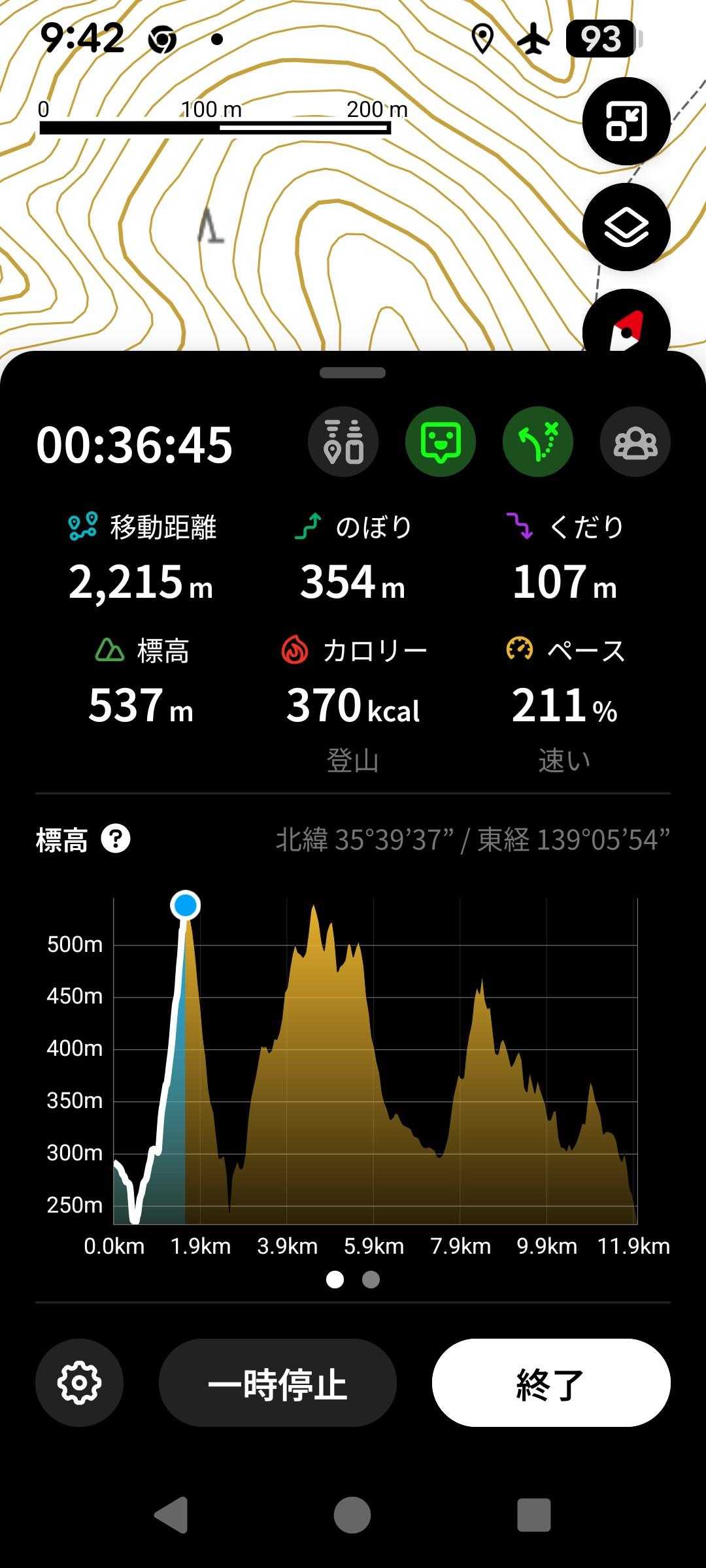Screen dimensions: 706x1568
Task: Tap the bottom sheet drag handle
Action: tap(353, 373)
